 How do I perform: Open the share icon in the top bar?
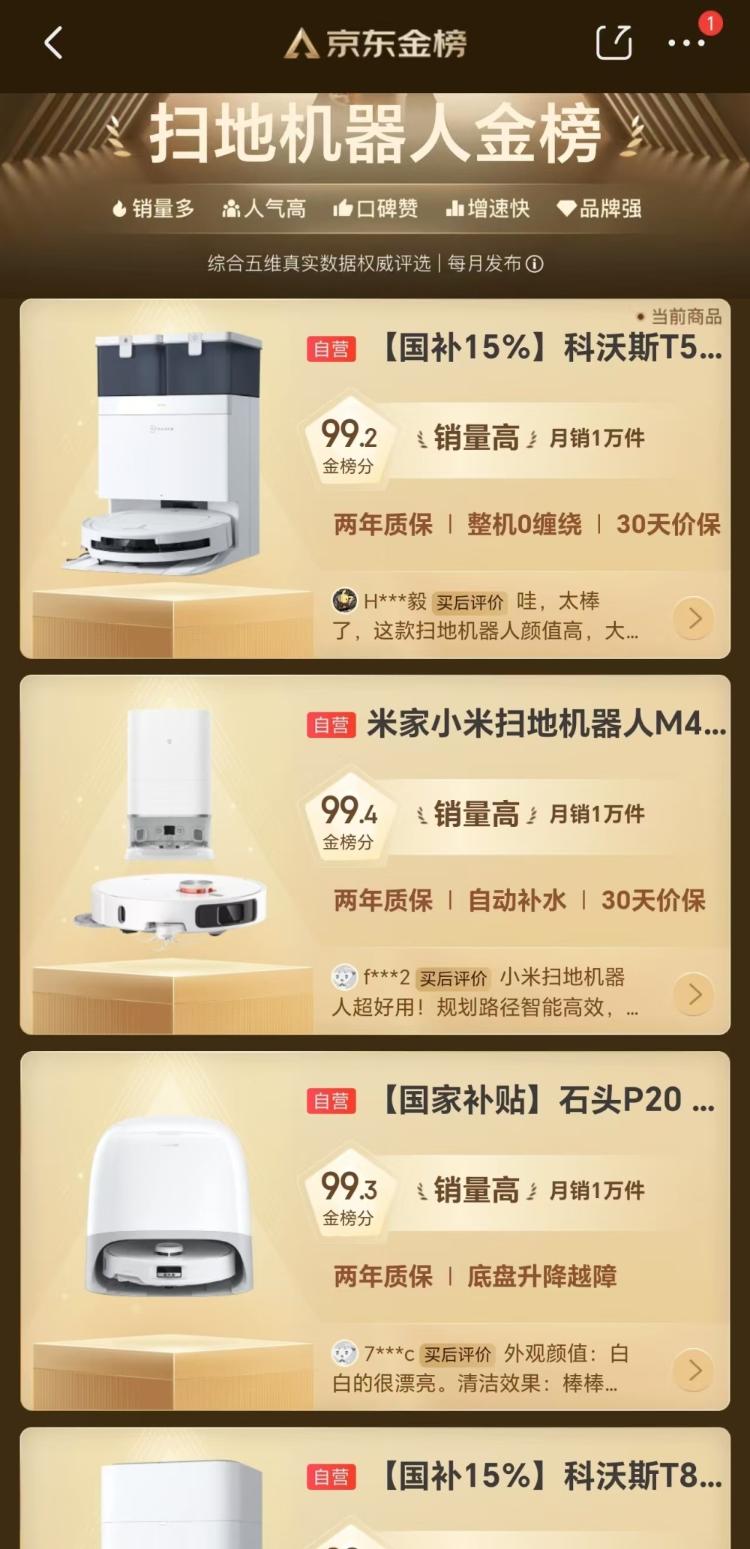tap(614, 44)
